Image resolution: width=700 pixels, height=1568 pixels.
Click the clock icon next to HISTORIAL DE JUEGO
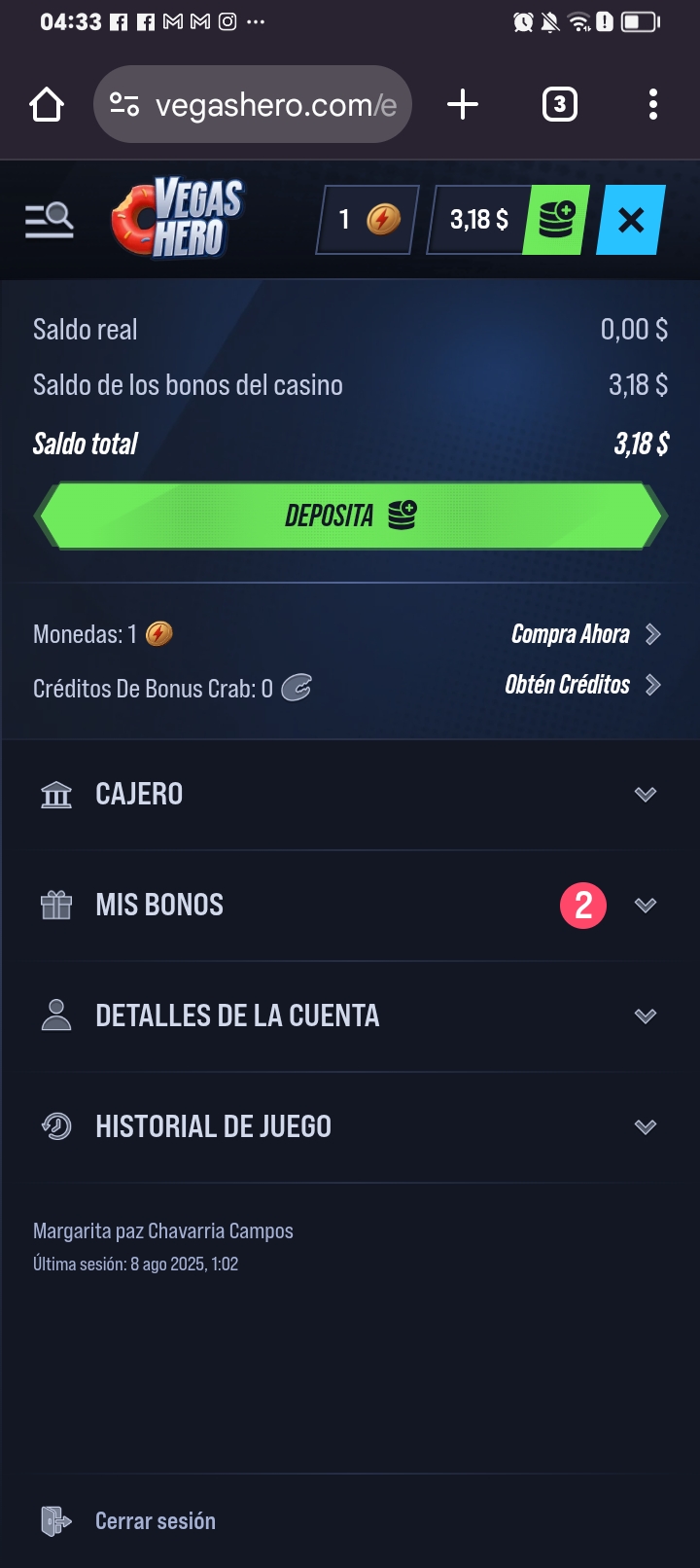56,1126
